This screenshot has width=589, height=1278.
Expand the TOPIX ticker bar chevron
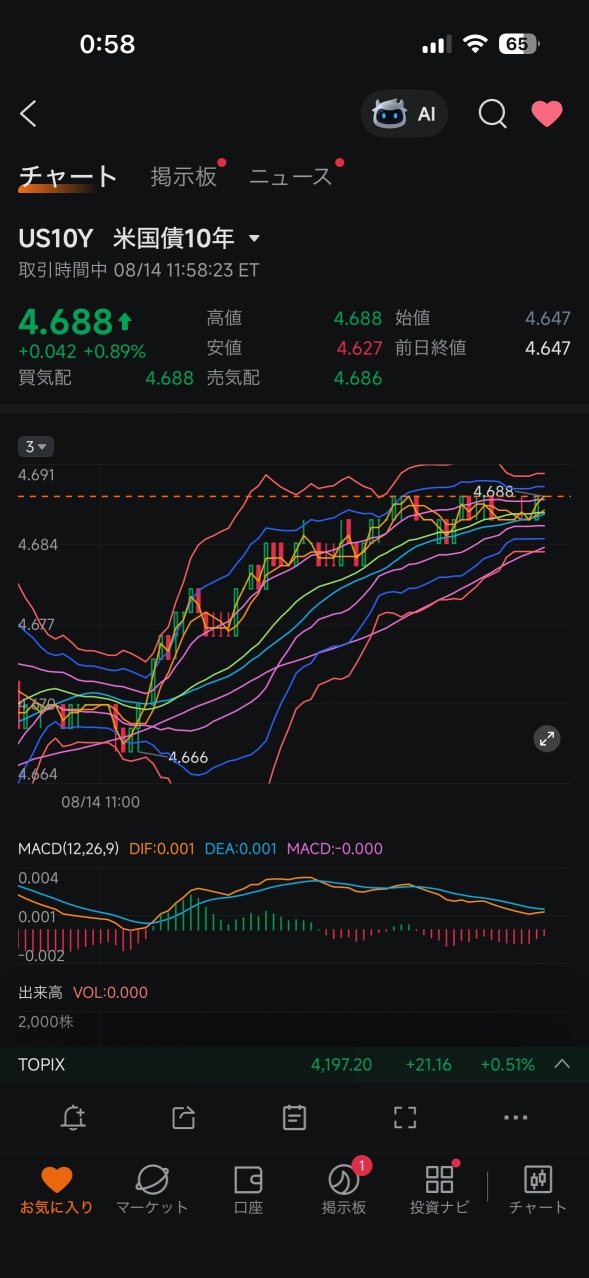(x=562, y=1064)
